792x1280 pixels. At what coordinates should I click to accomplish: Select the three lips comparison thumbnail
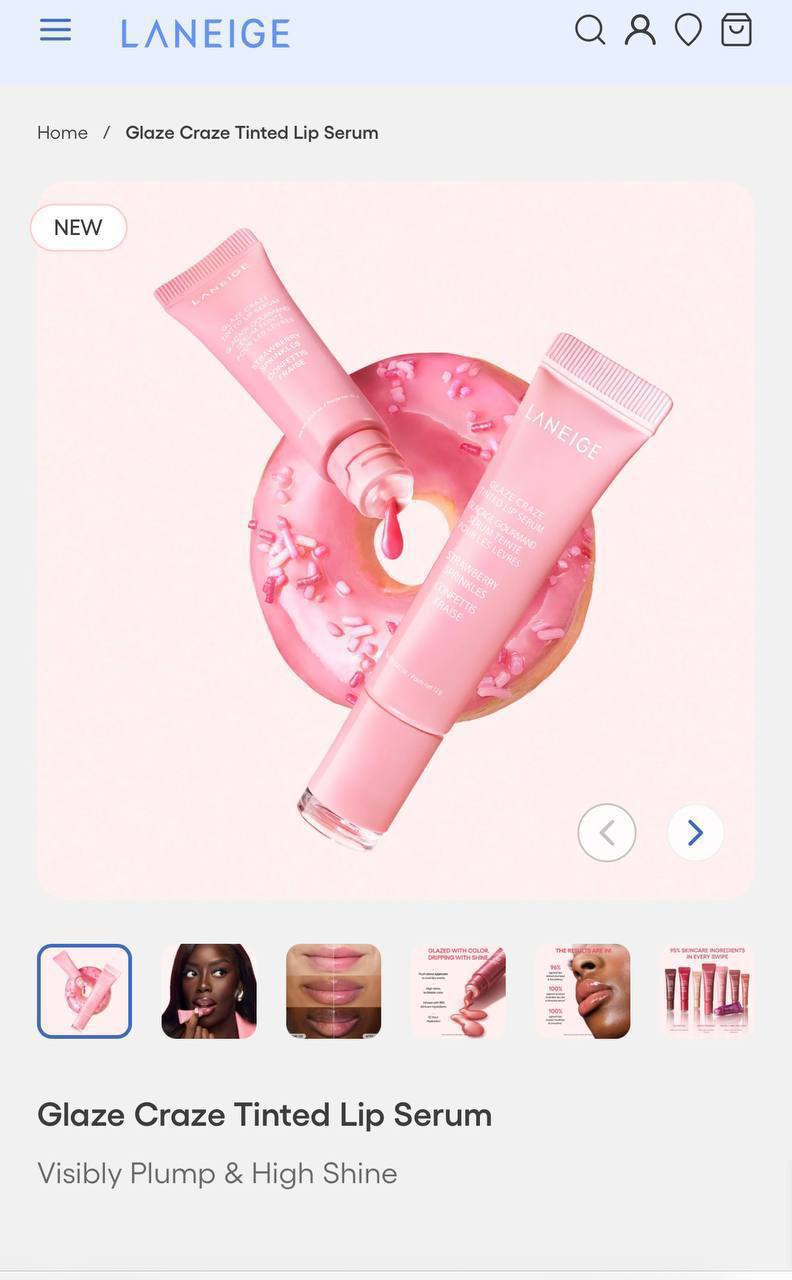click(x=333, y=991)
